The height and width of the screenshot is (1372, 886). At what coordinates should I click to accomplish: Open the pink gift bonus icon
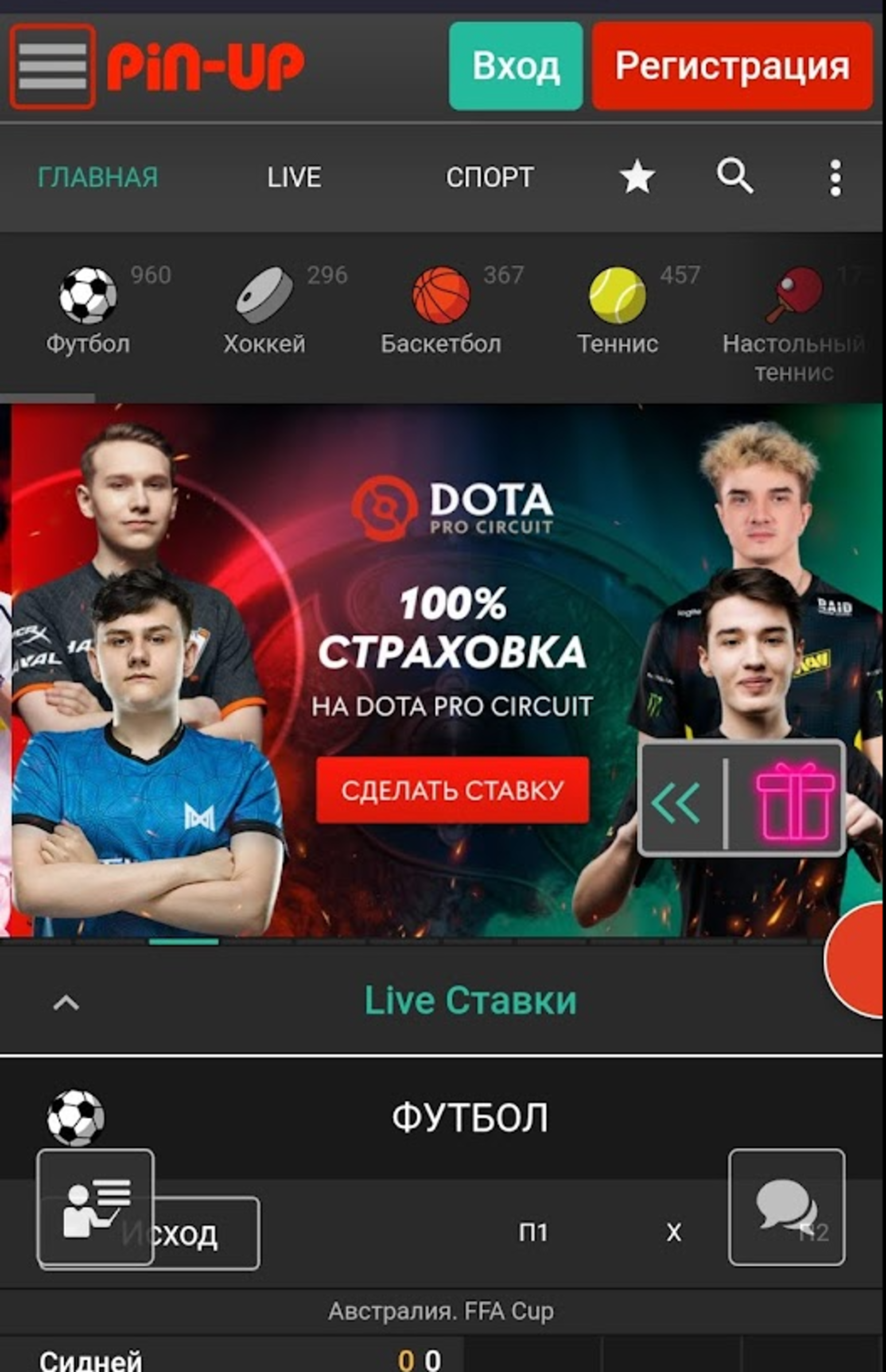click(795, 800)
